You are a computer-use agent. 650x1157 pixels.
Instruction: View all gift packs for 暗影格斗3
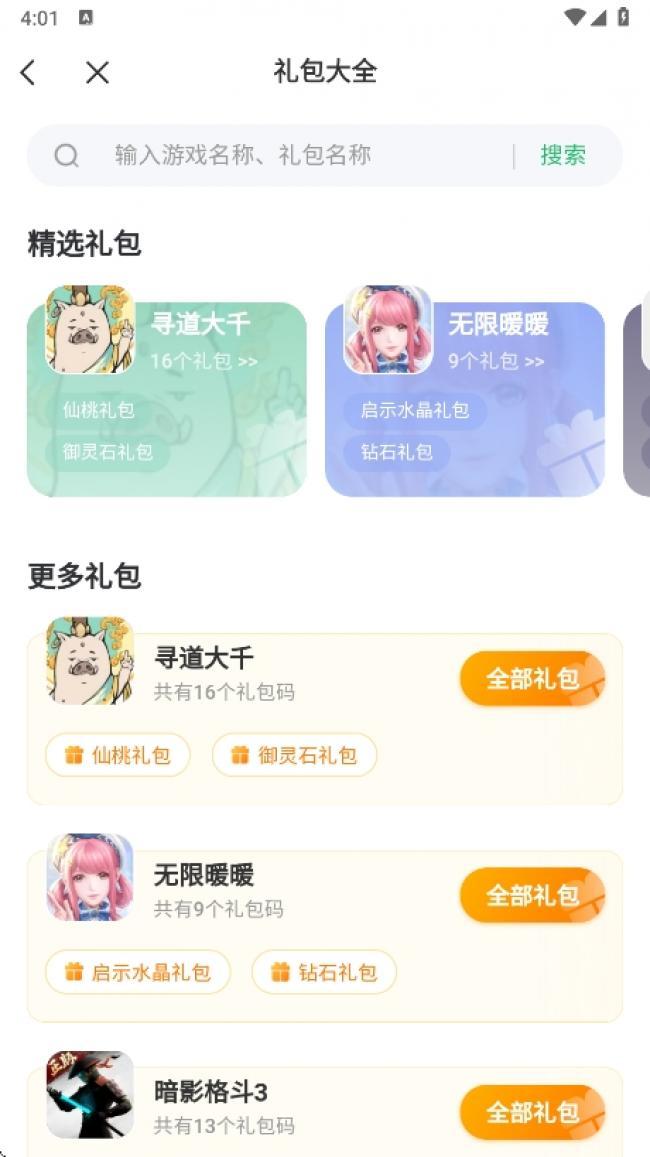click(x=532, y=1112)
